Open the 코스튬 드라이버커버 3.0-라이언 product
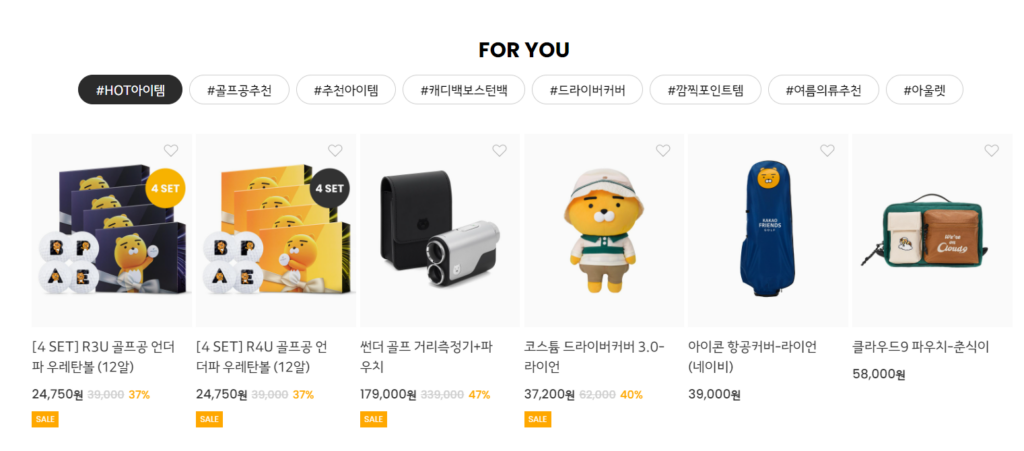 click(604, 231)
